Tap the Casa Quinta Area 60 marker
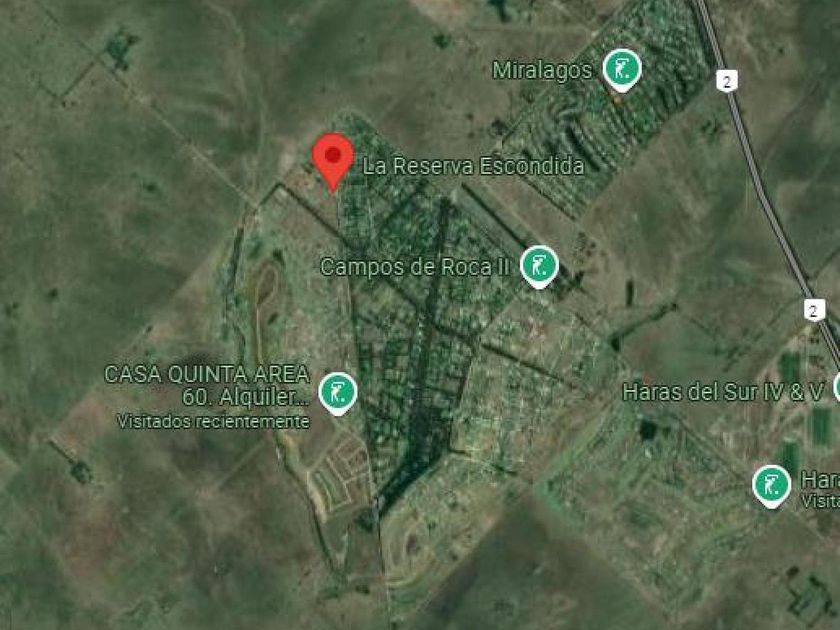The image size is (840, 630). click(338, 391)
